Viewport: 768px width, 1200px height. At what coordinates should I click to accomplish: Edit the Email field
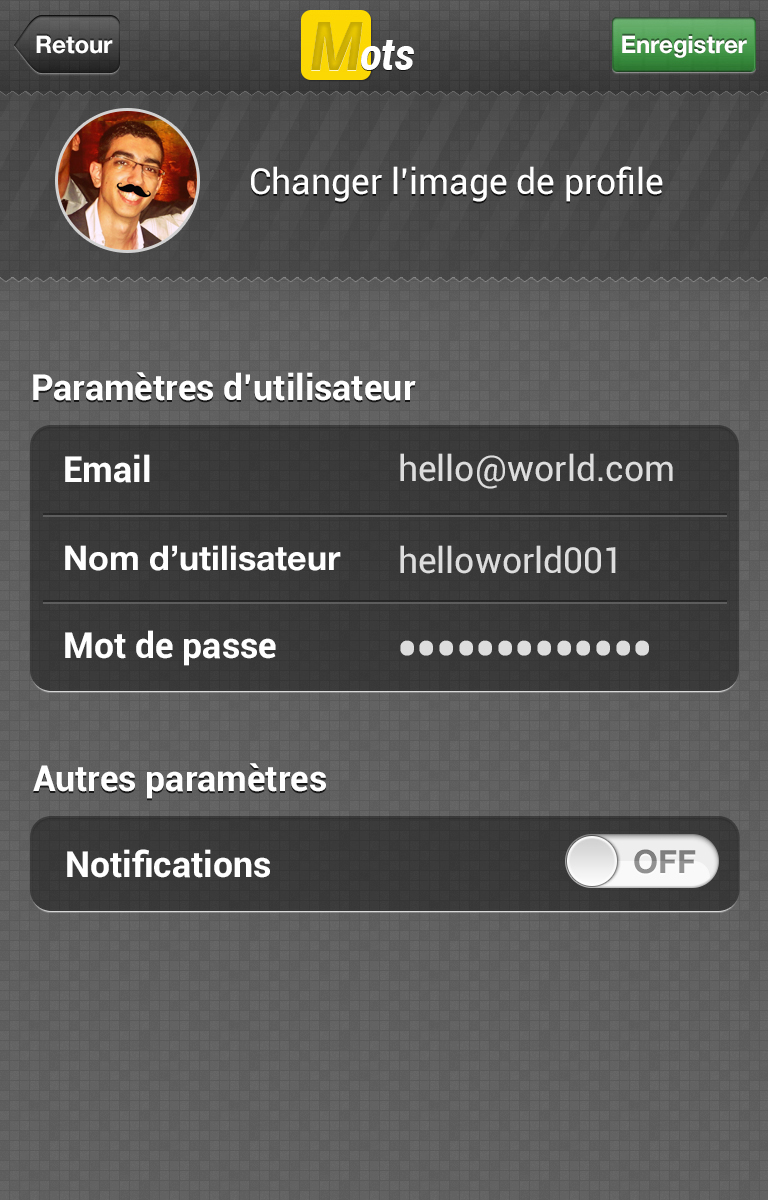tap(535, 469)
